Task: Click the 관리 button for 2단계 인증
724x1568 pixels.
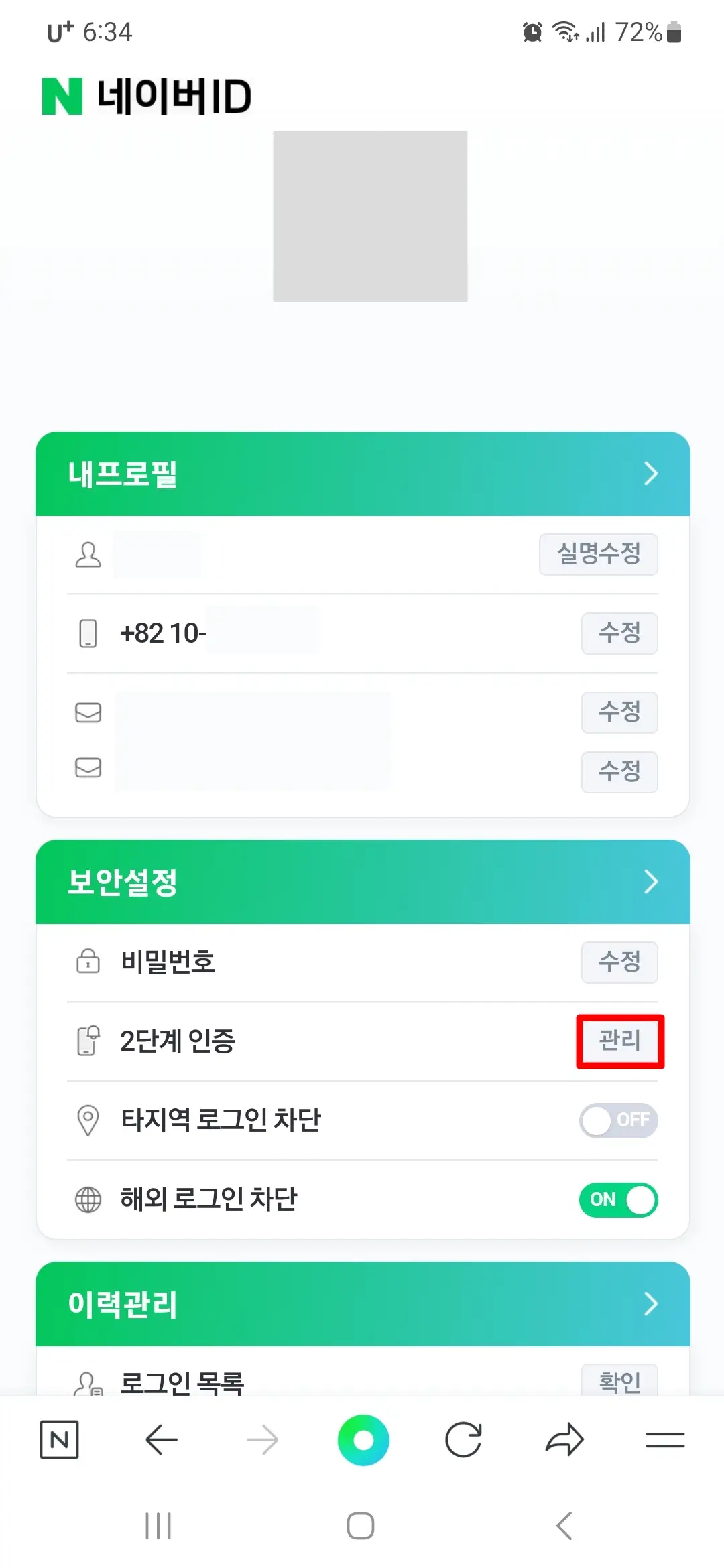Action: pyautogui.click(x=619, y=1041)
